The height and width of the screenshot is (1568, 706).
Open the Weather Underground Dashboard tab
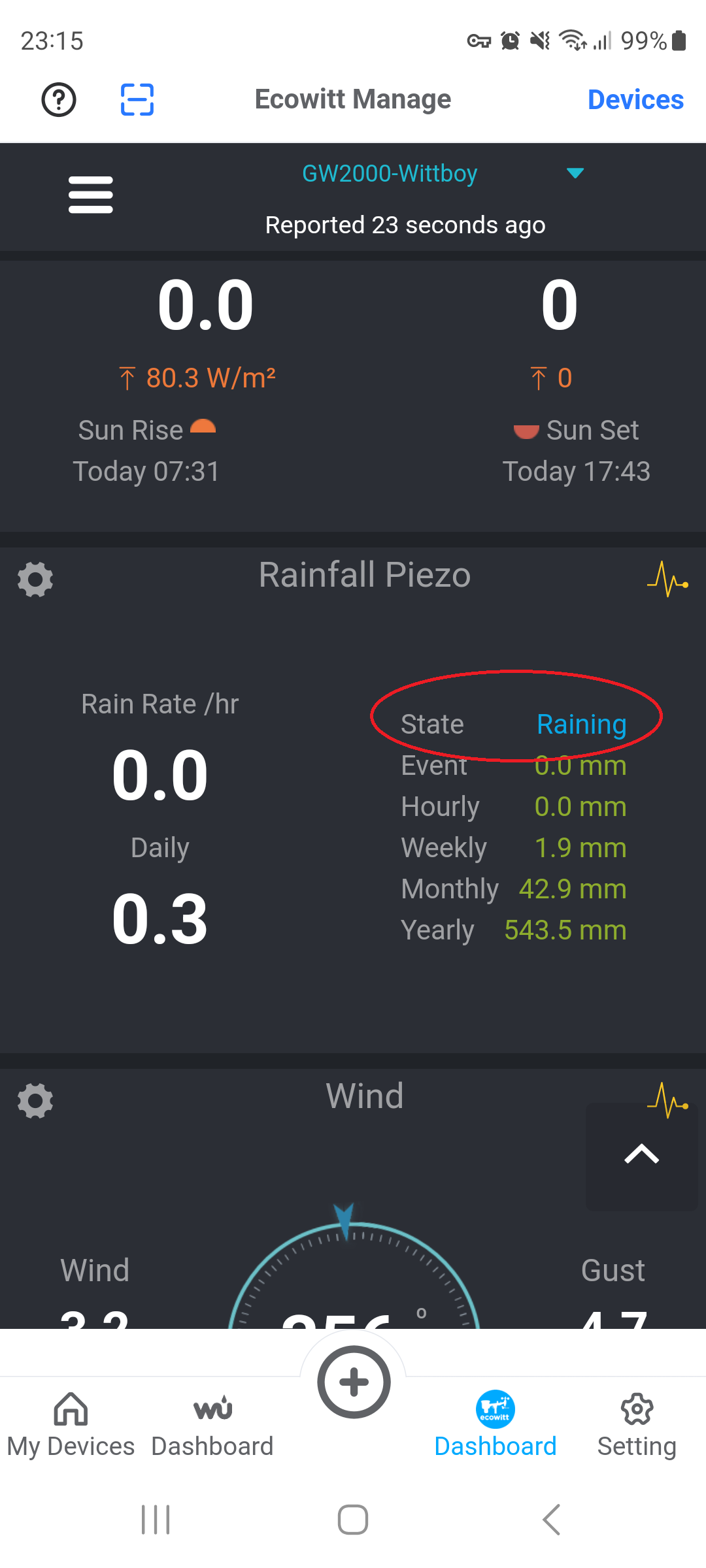212,1424
